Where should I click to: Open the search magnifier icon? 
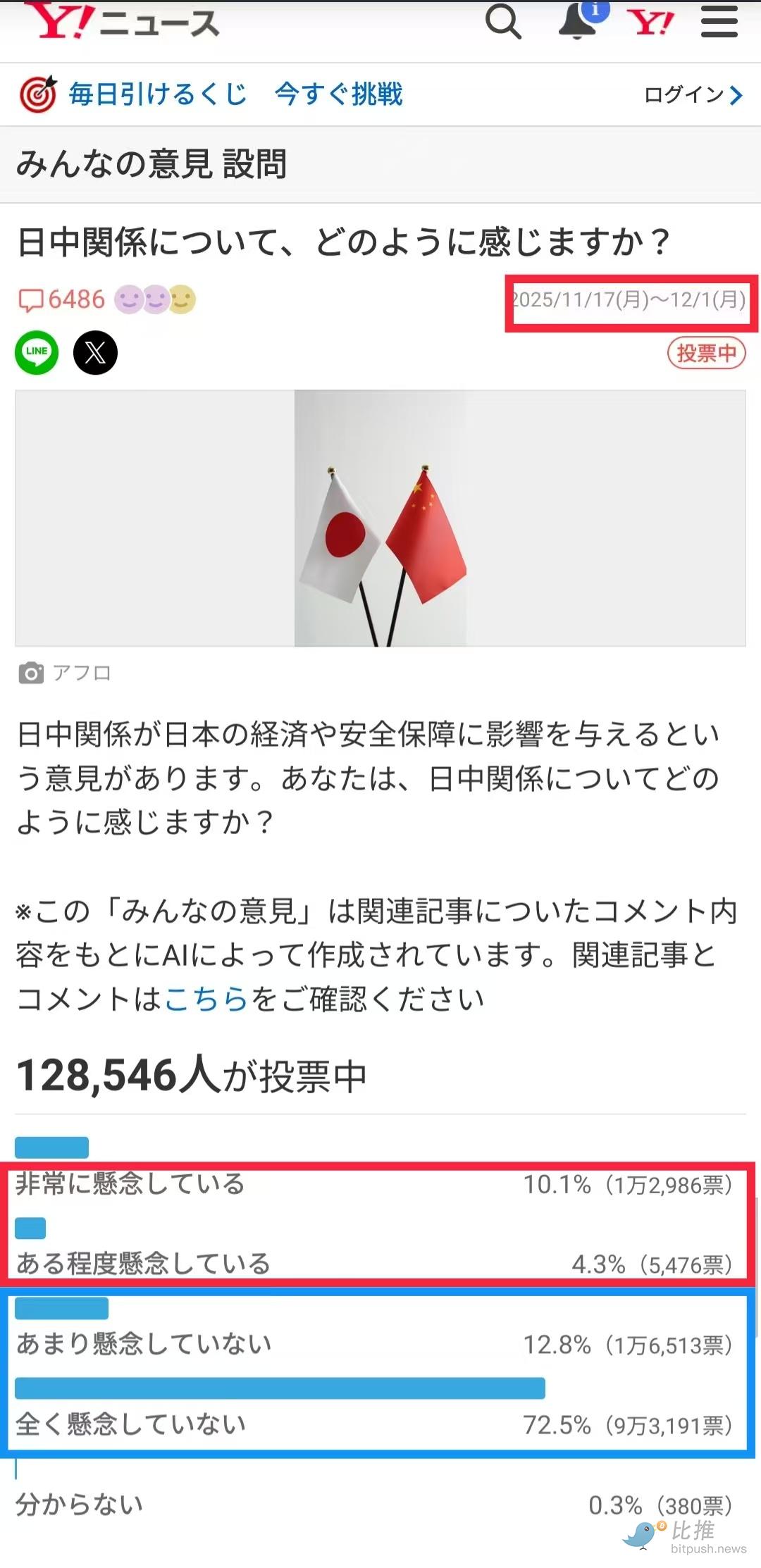[503, 22]
